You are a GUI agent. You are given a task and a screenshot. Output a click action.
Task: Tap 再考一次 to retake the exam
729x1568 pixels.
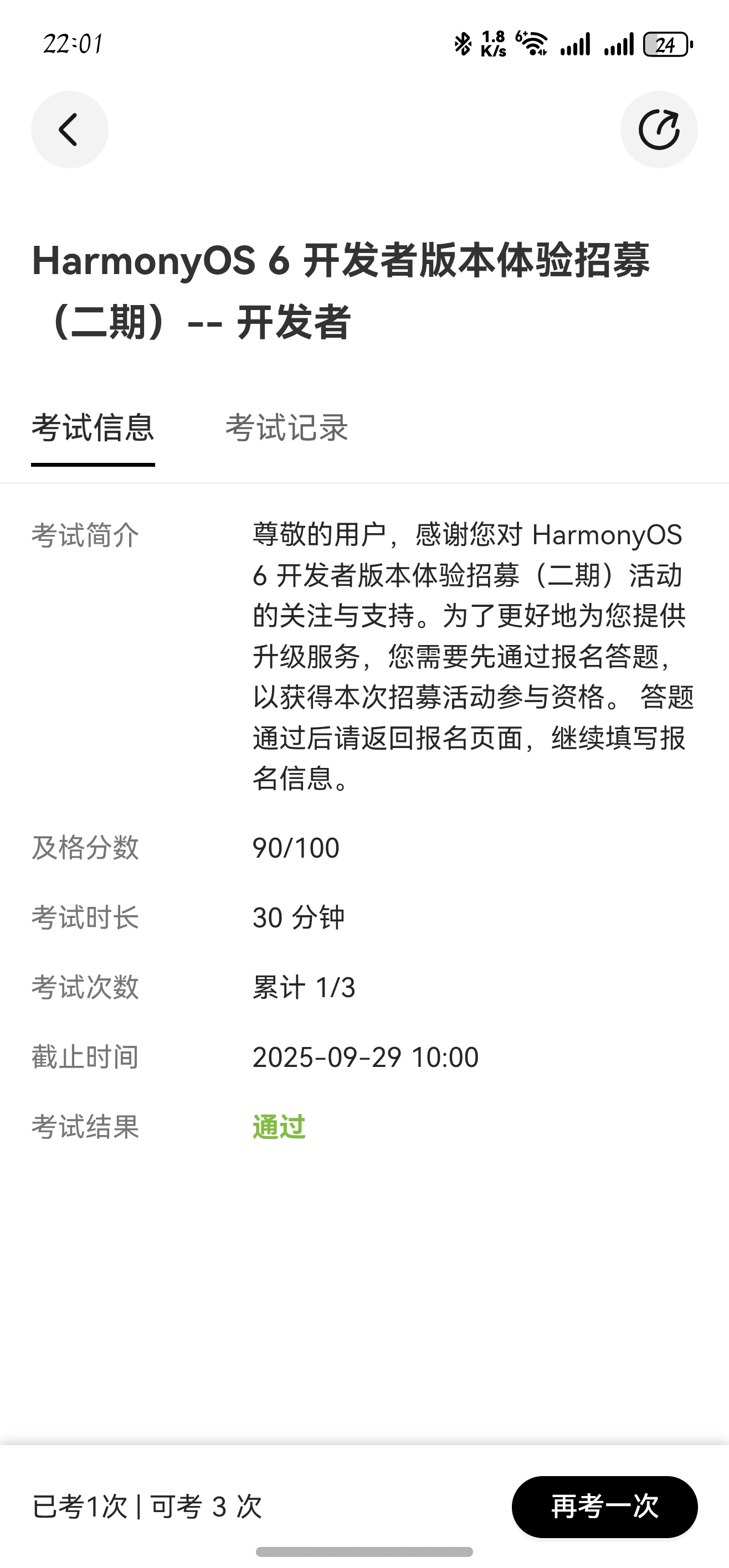(604, 1507)
